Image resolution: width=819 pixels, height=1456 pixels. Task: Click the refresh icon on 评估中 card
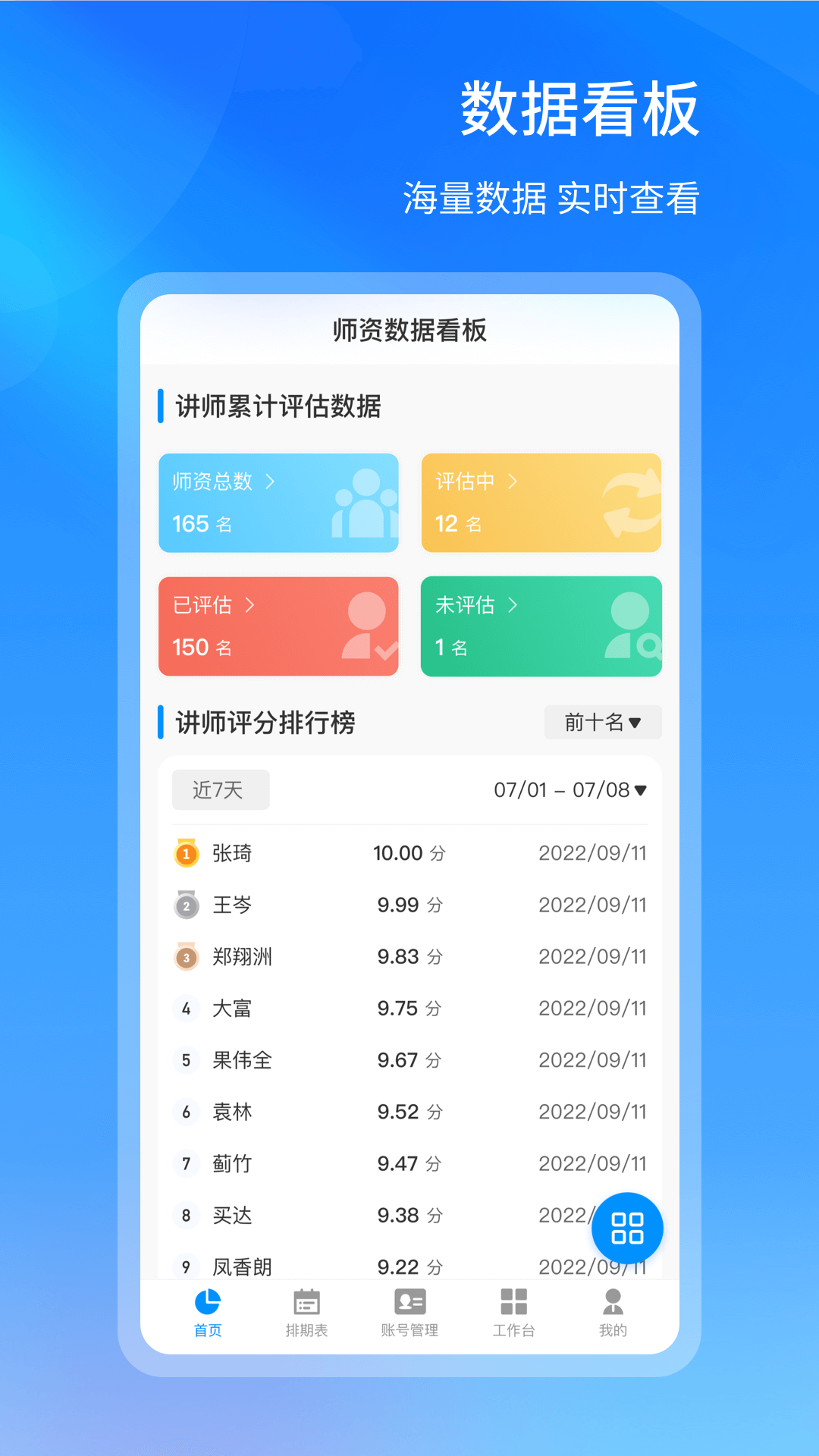(x=631, y=502)
